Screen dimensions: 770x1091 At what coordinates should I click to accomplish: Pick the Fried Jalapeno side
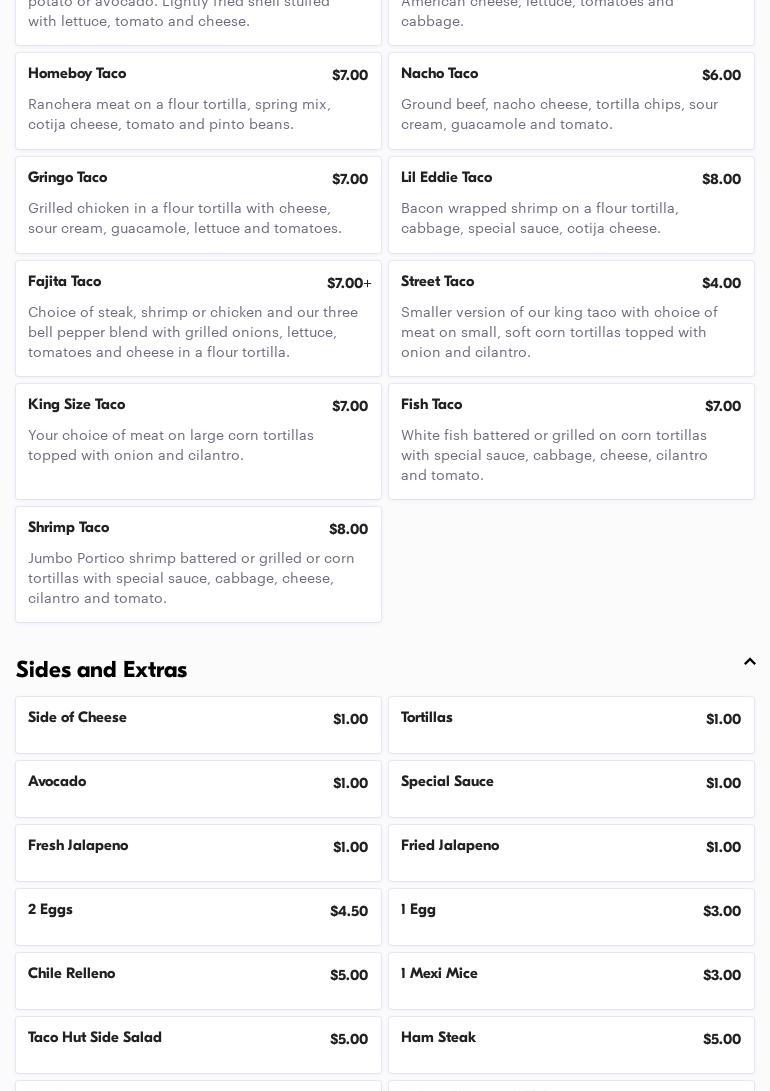tap(571, 853)
